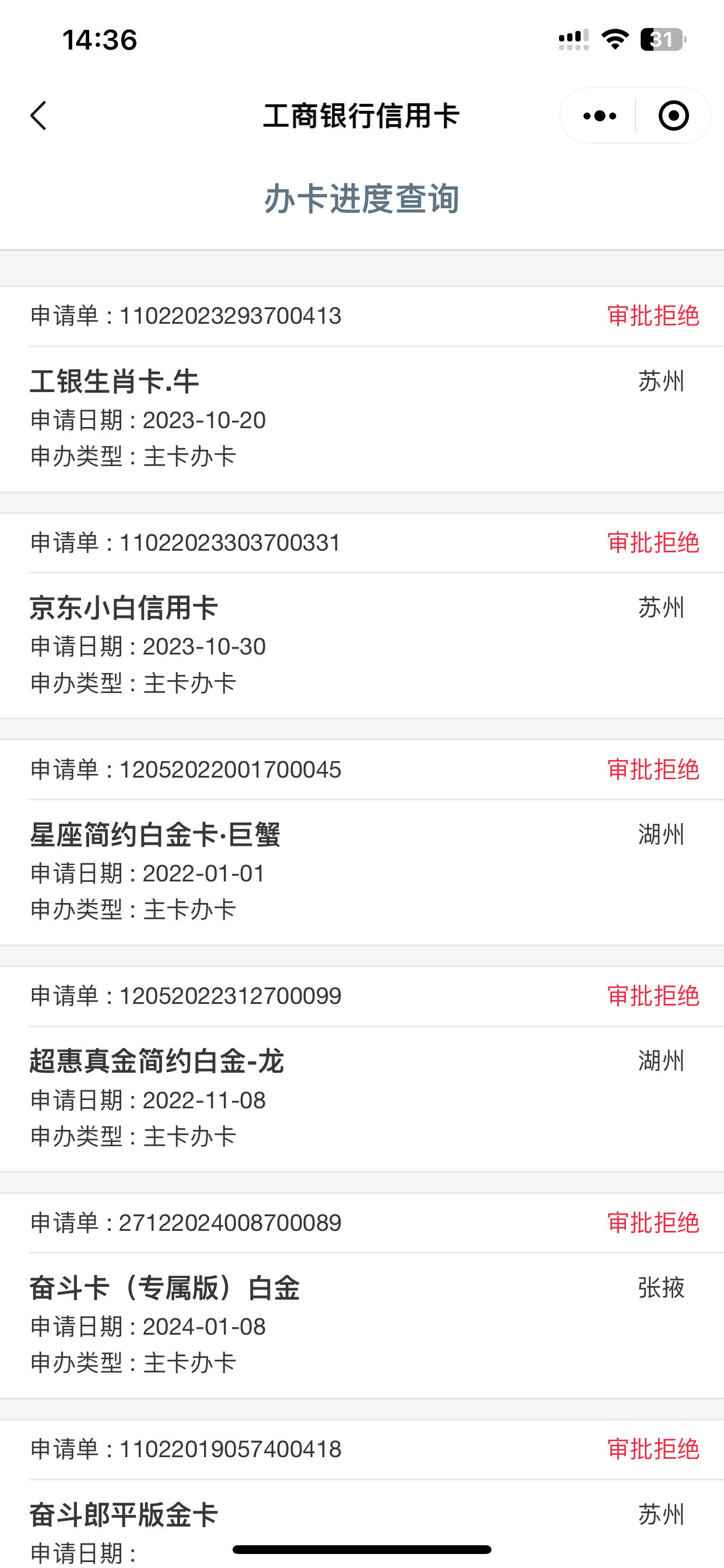
Task: Open the mini program three-dot menu
Action: point(599,116)
